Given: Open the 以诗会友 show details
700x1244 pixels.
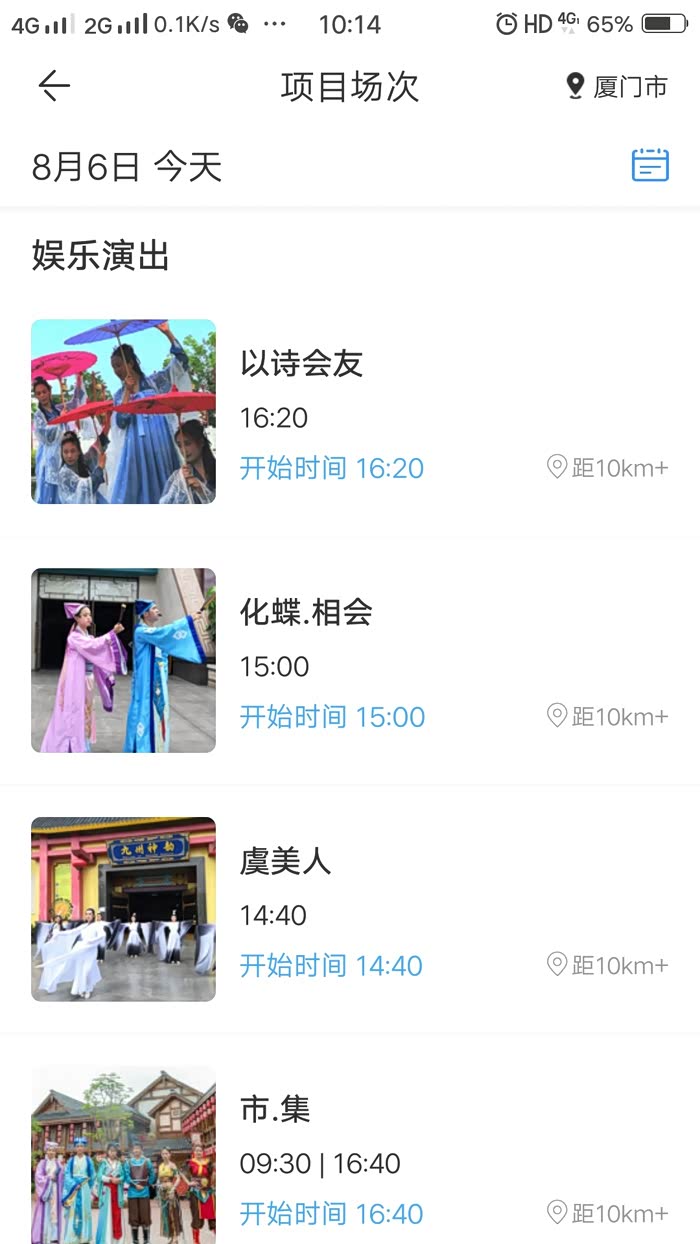Looking at the screenshot, I should (301, 364).
